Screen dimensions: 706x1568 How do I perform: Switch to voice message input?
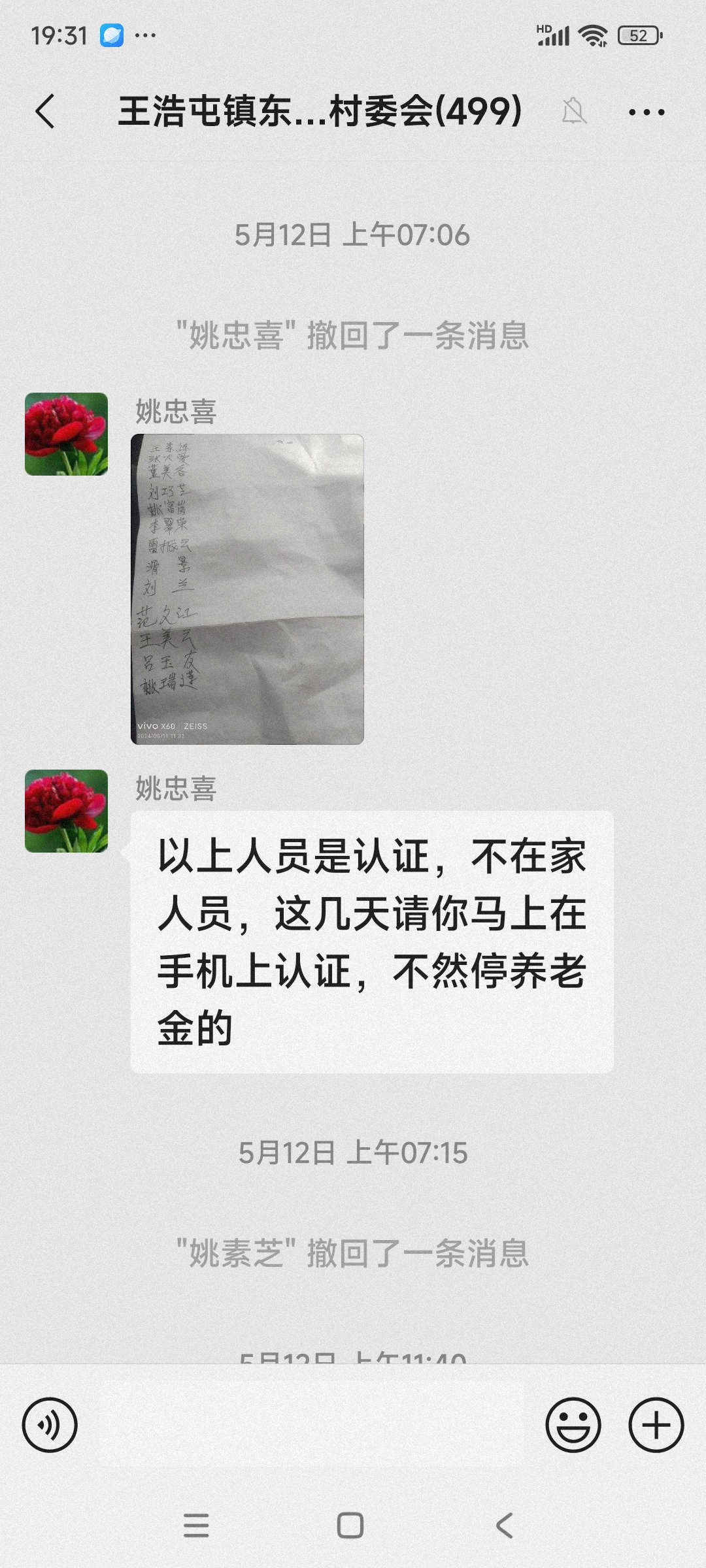click(50, 1425)
